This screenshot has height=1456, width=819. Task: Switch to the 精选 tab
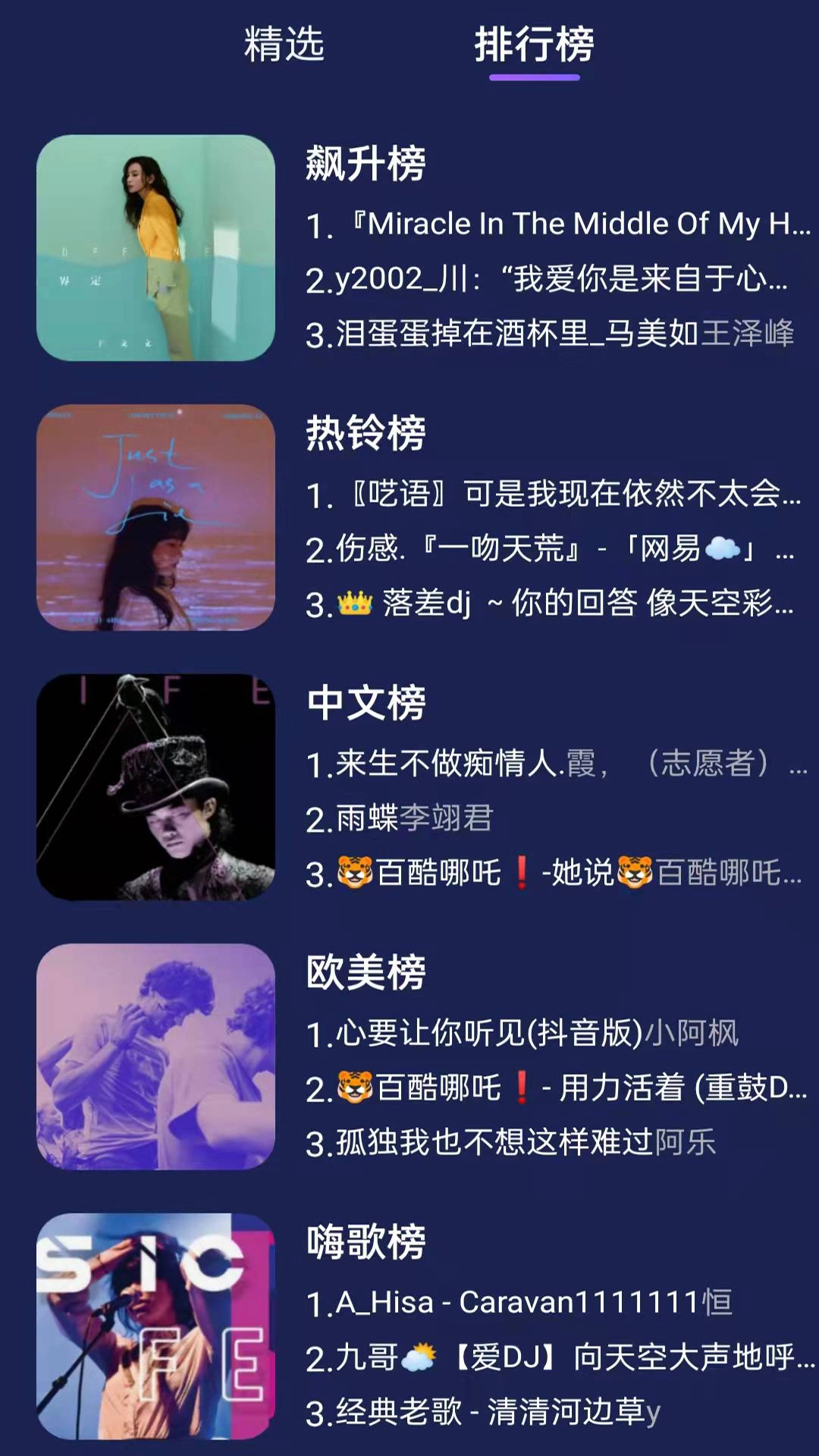pyautogui.click(x=284, y=44)
